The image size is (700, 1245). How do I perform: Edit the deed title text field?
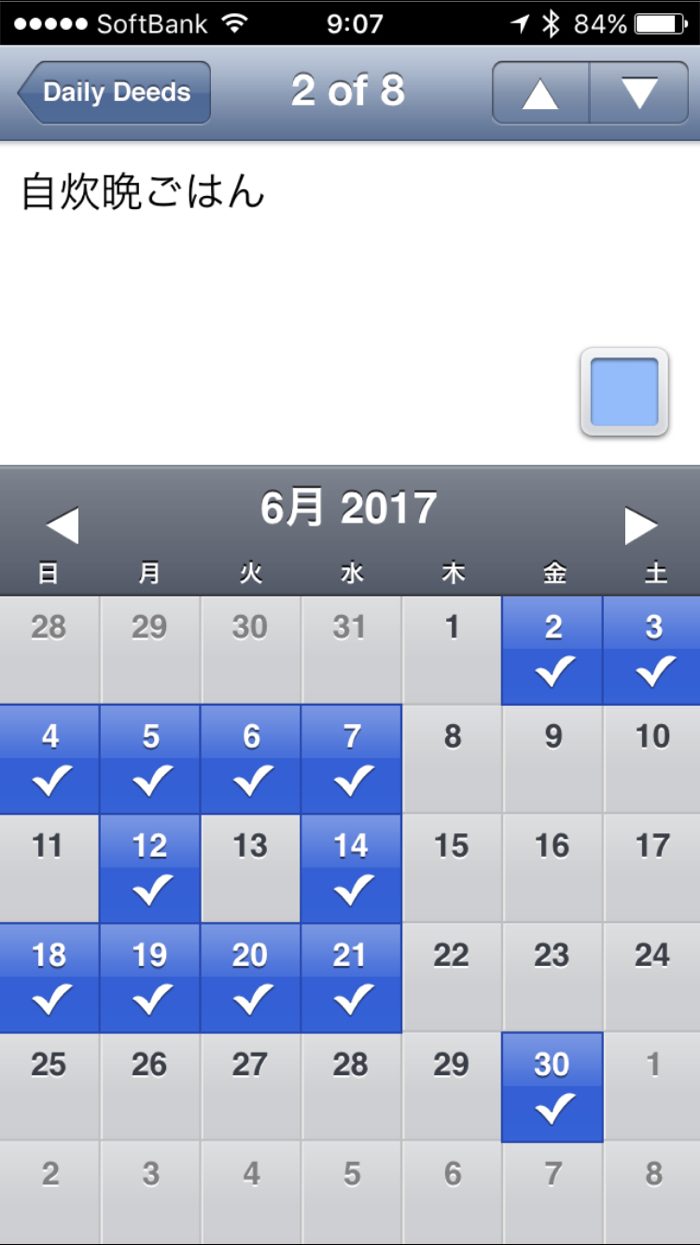tap(300, 192)
